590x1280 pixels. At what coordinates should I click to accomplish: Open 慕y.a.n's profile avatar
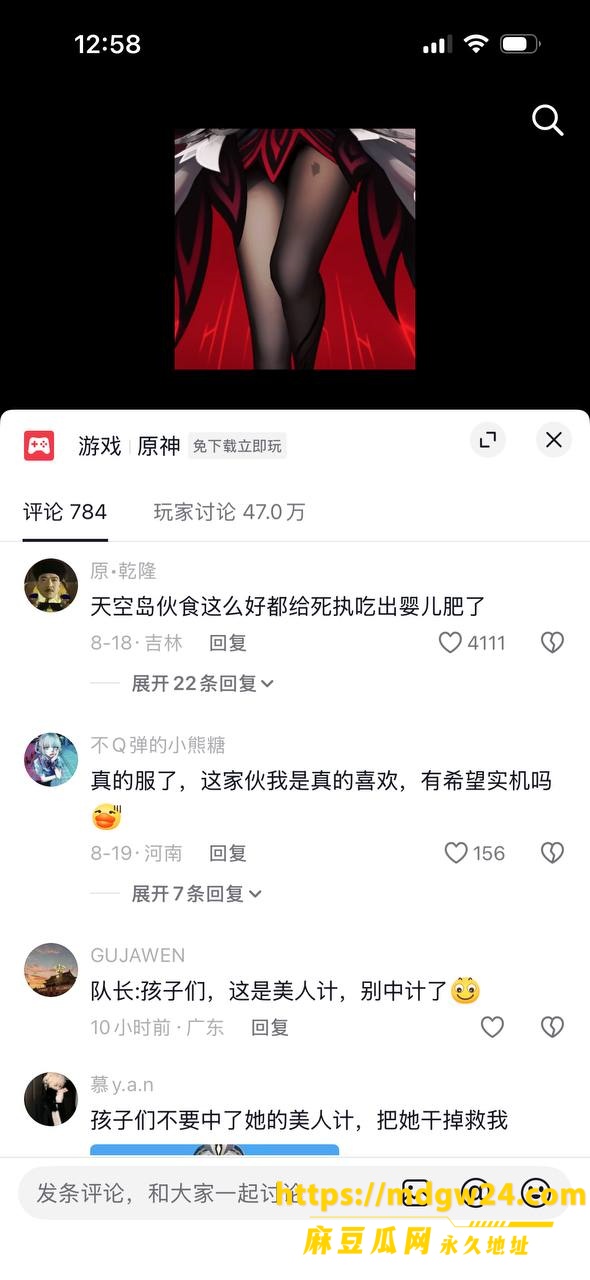pyautogui.click(x=51, y=1099)
